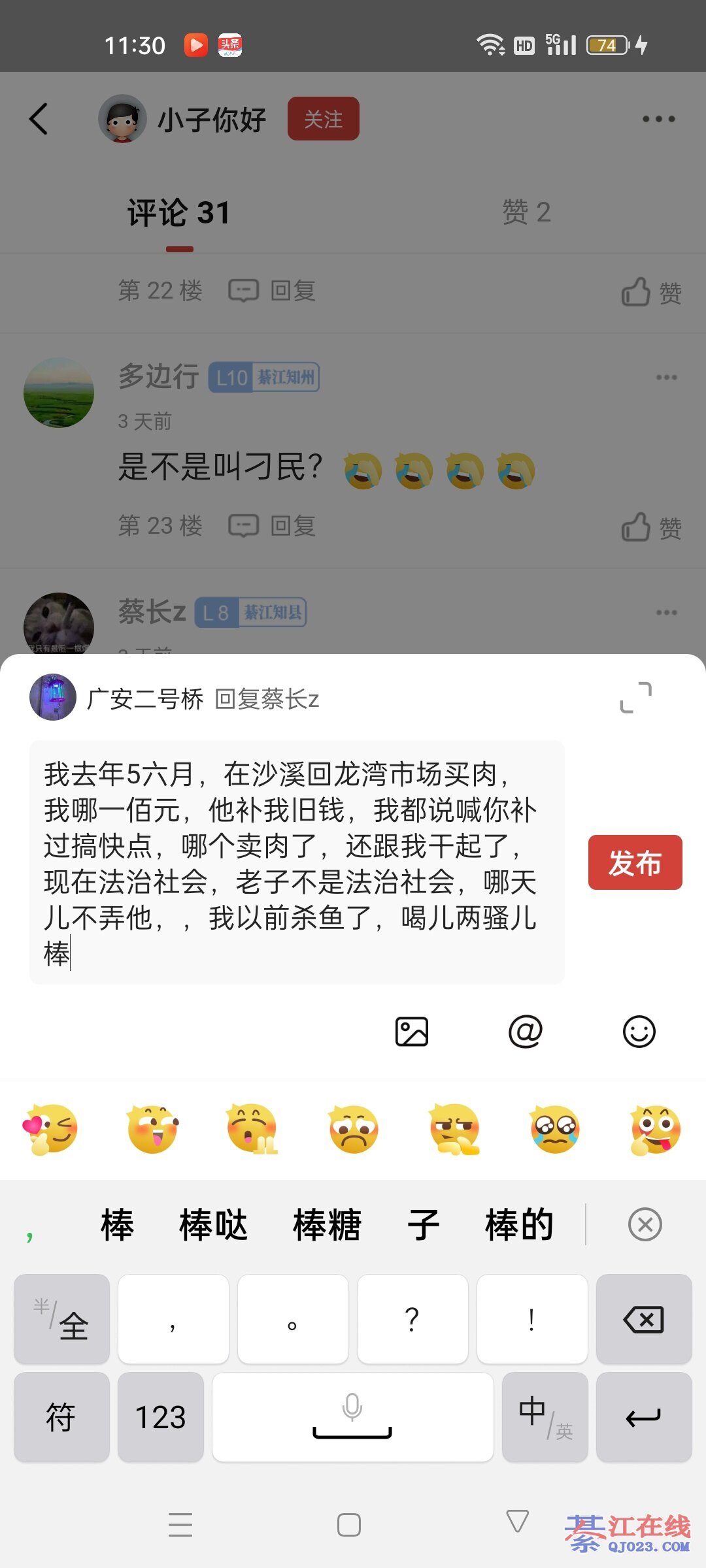Mention someone with the @ icon
The width and height of the screenshot is (706, 1568).
[x=526, y=1032]
